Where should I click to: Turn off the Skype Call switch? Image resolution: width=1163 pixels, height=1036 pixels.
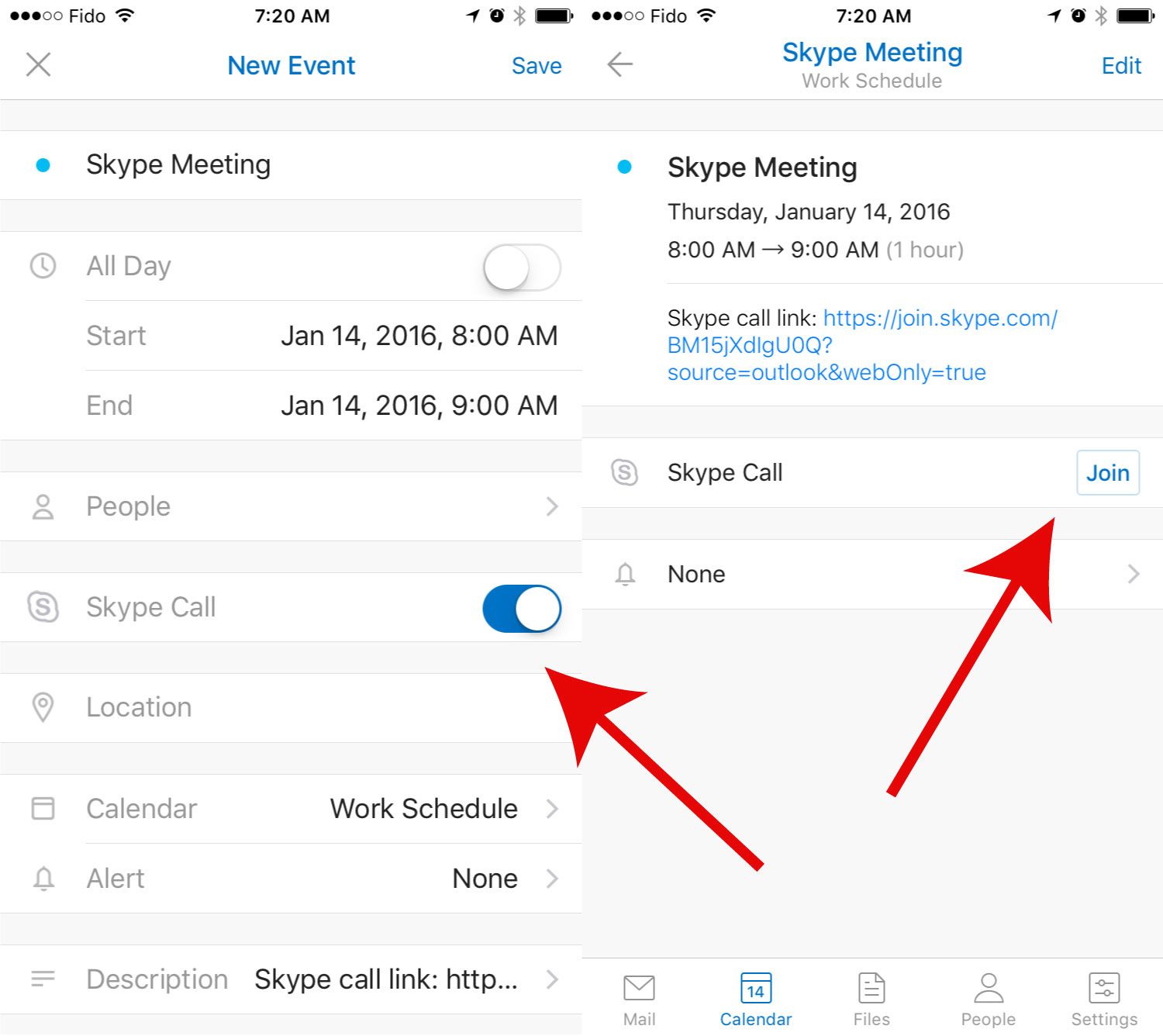click(521, 609)
